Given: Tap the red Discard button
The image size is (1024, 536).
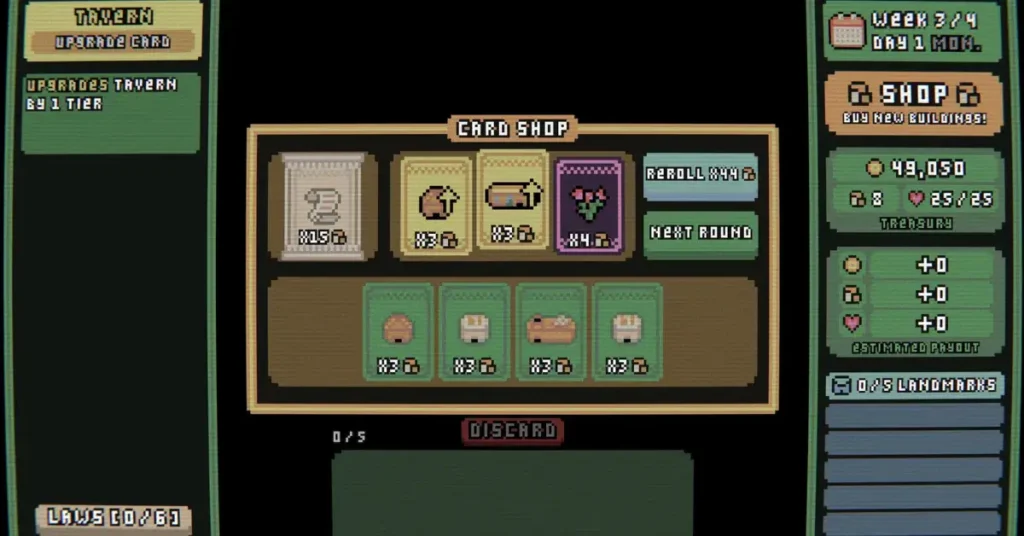Looking at the screenshot, I should pos(513,431).
